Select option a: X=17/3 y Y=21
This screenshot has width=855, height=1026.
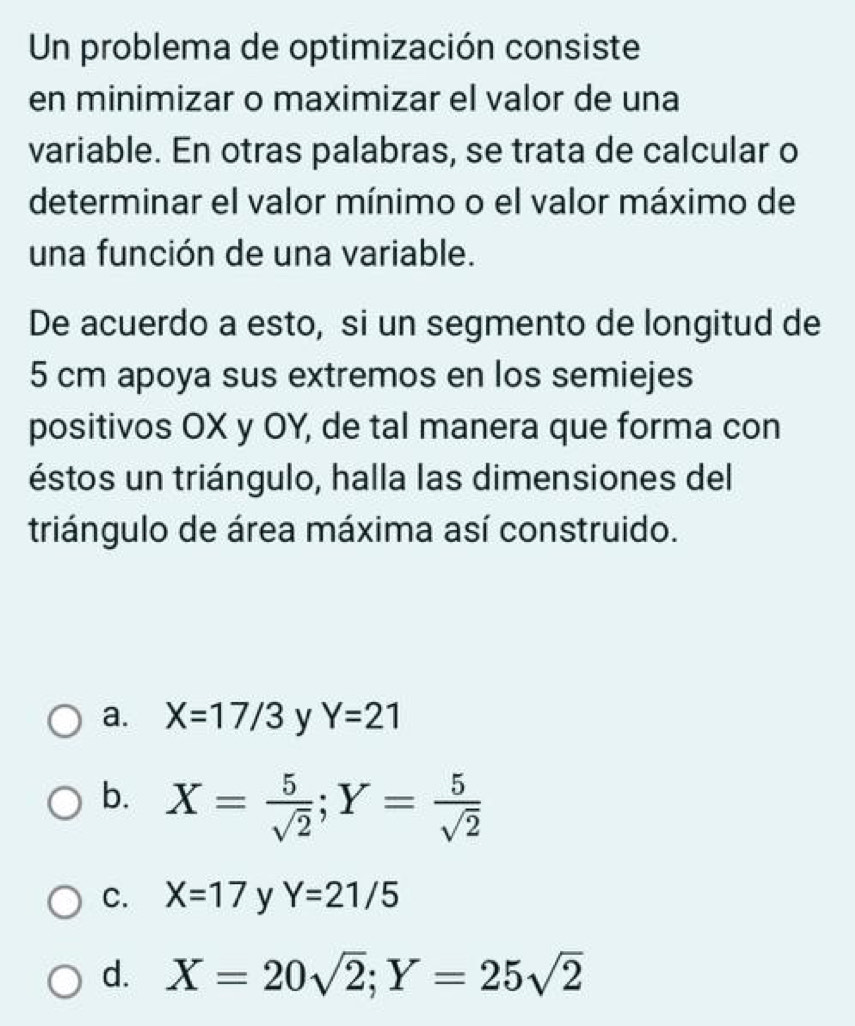pos(67,719)
